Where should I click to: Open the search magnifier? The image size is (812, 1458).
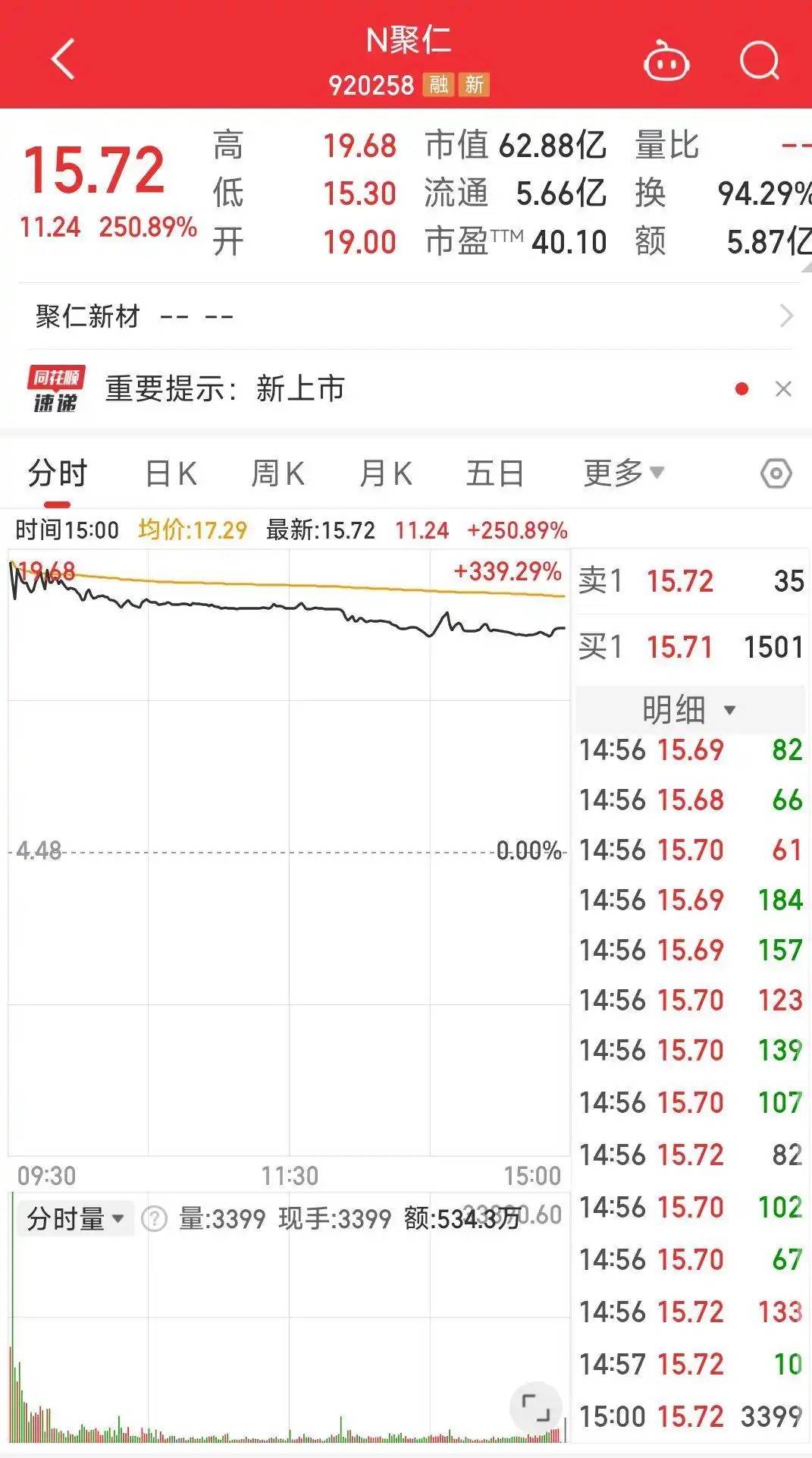click(759, 60)
